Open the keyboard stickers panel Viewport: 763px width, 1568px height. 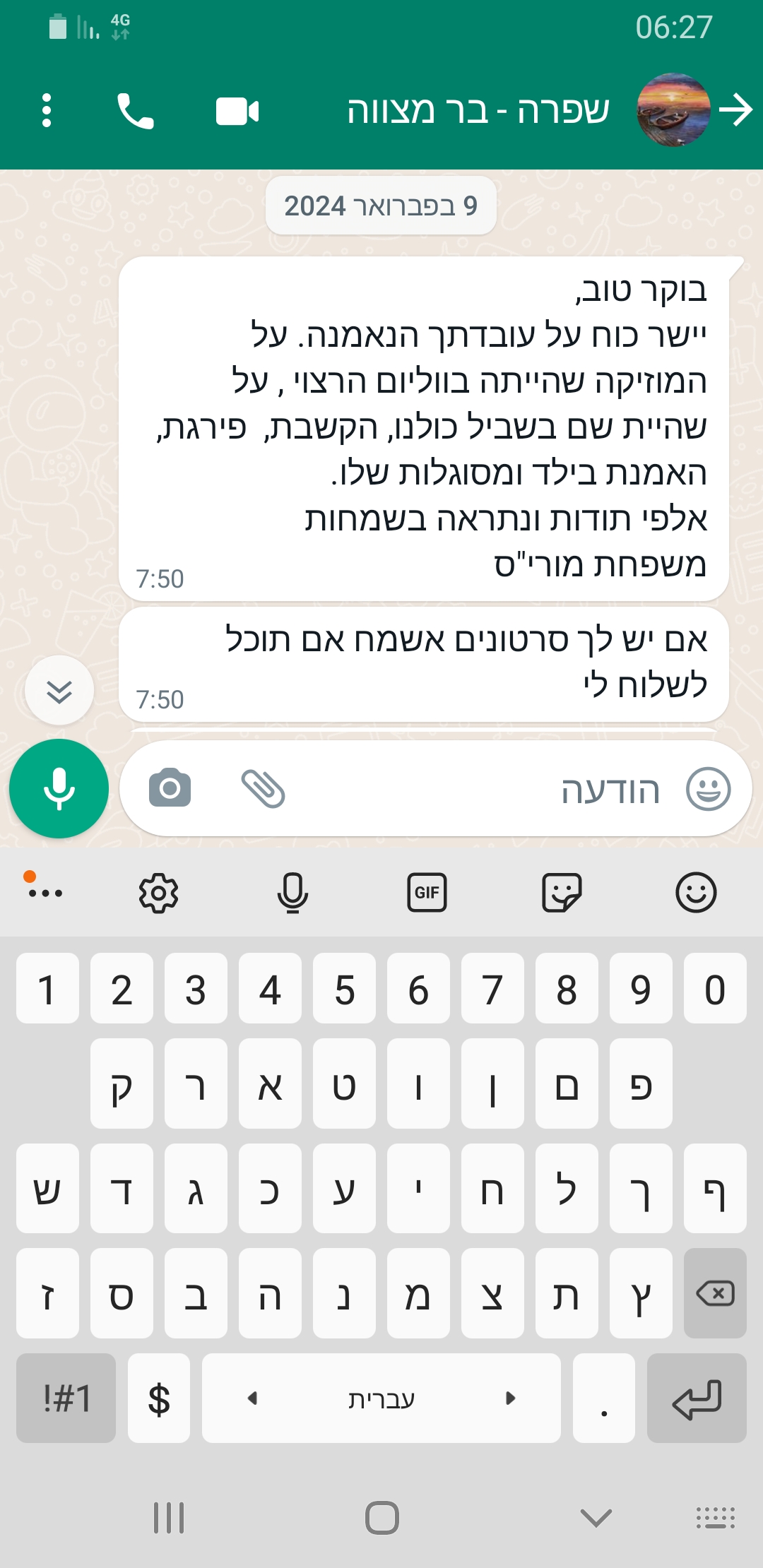point(562,893)
